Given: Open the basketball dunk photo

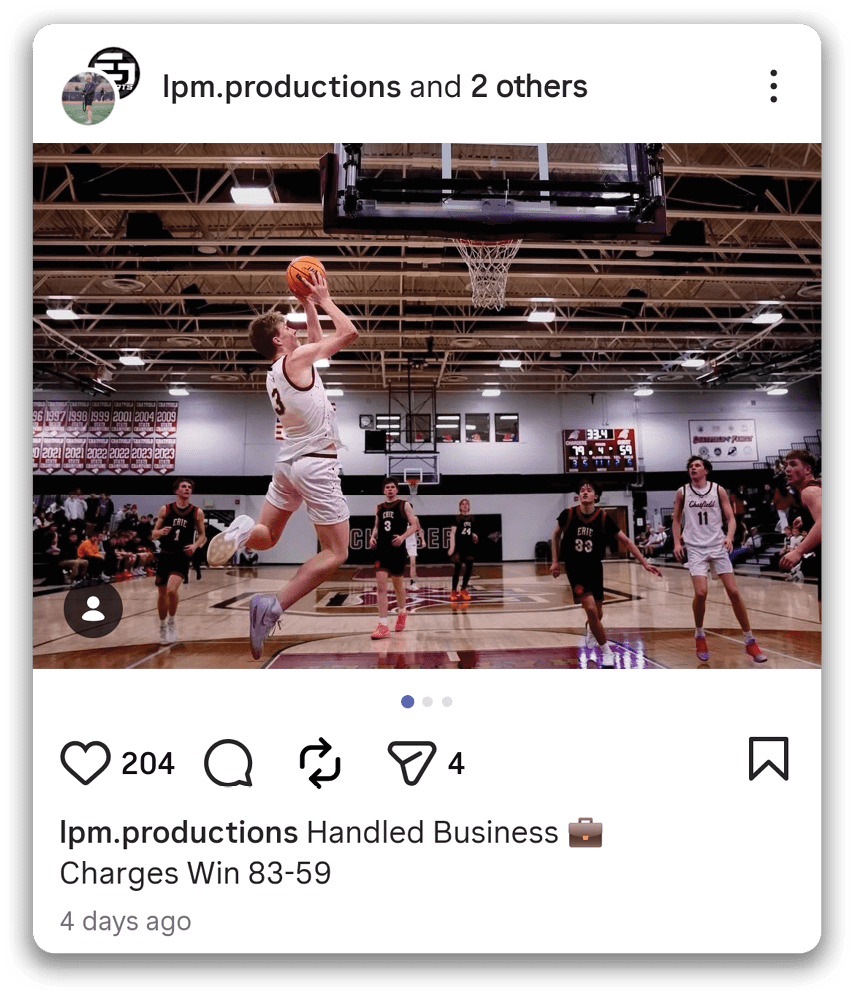Looking at the screenshot, I should [427, 405].
